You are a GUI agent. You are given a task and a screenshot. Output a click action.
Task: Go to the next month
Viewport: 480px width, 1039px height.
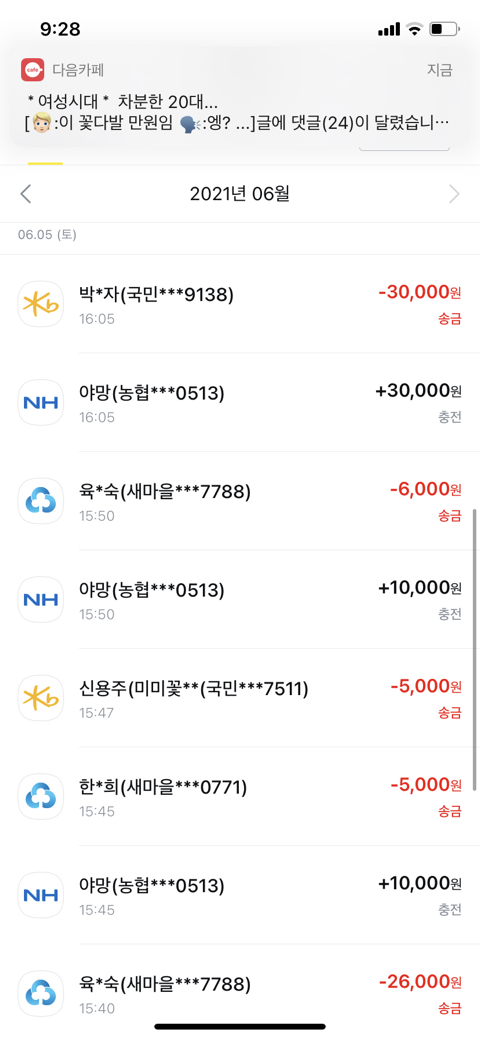coord(454,194)
